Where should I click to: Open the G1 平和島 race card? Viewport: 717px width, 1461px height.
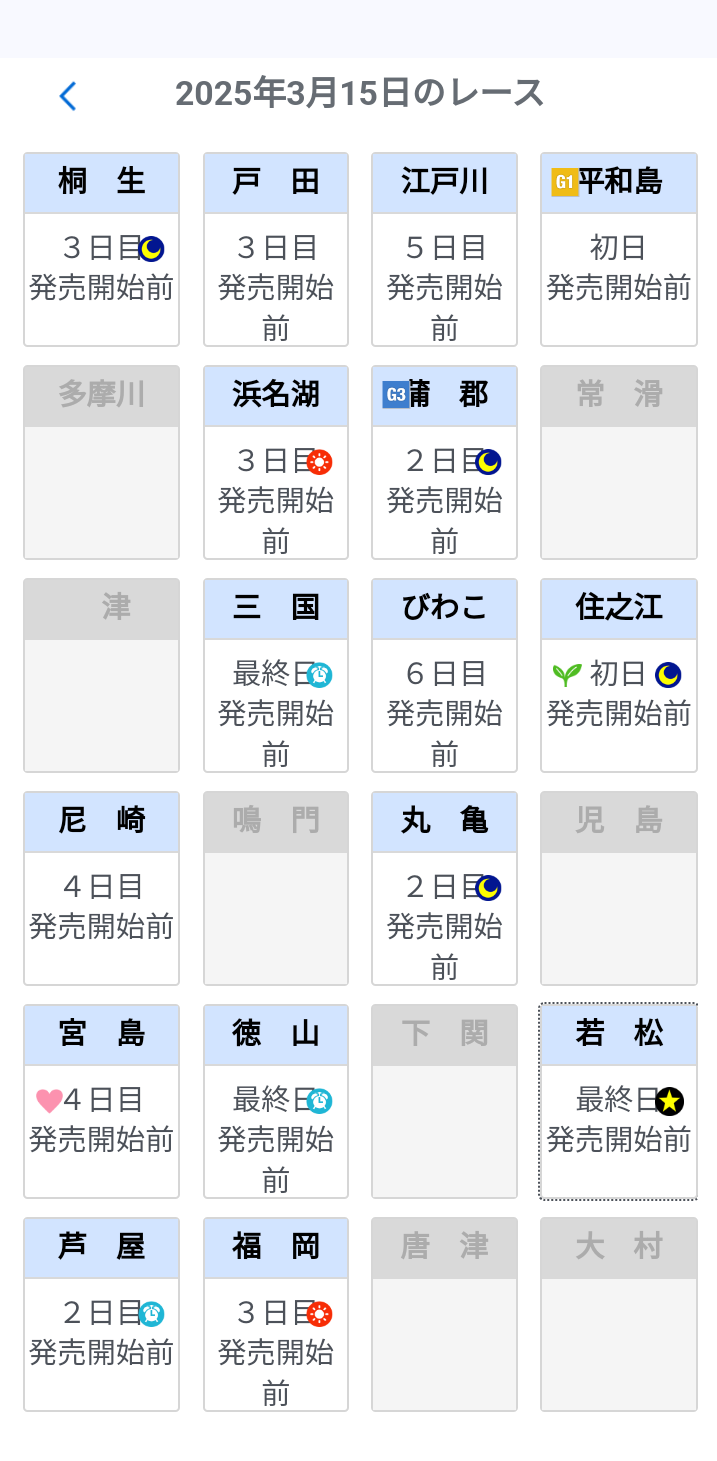tap(619, 250)
